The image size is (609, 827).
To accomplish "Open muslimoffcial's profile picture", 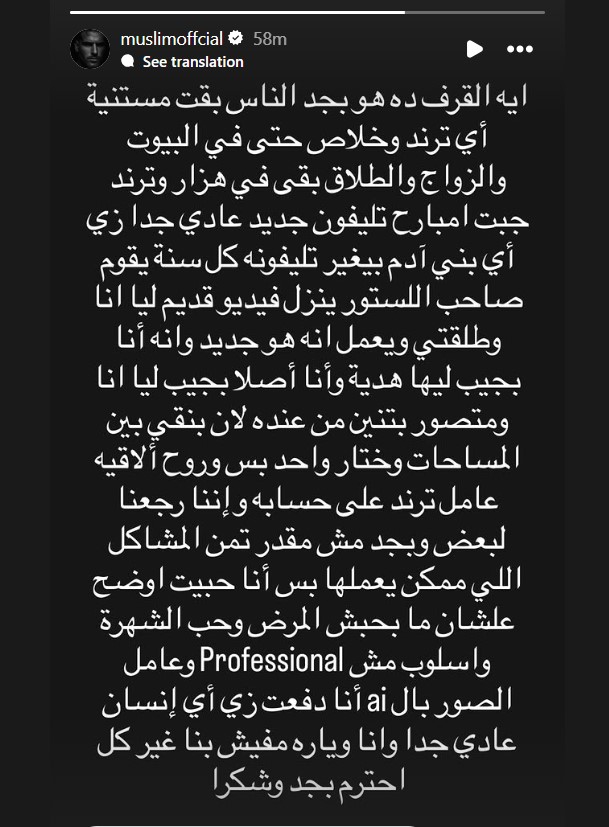I will click(90, 49).
